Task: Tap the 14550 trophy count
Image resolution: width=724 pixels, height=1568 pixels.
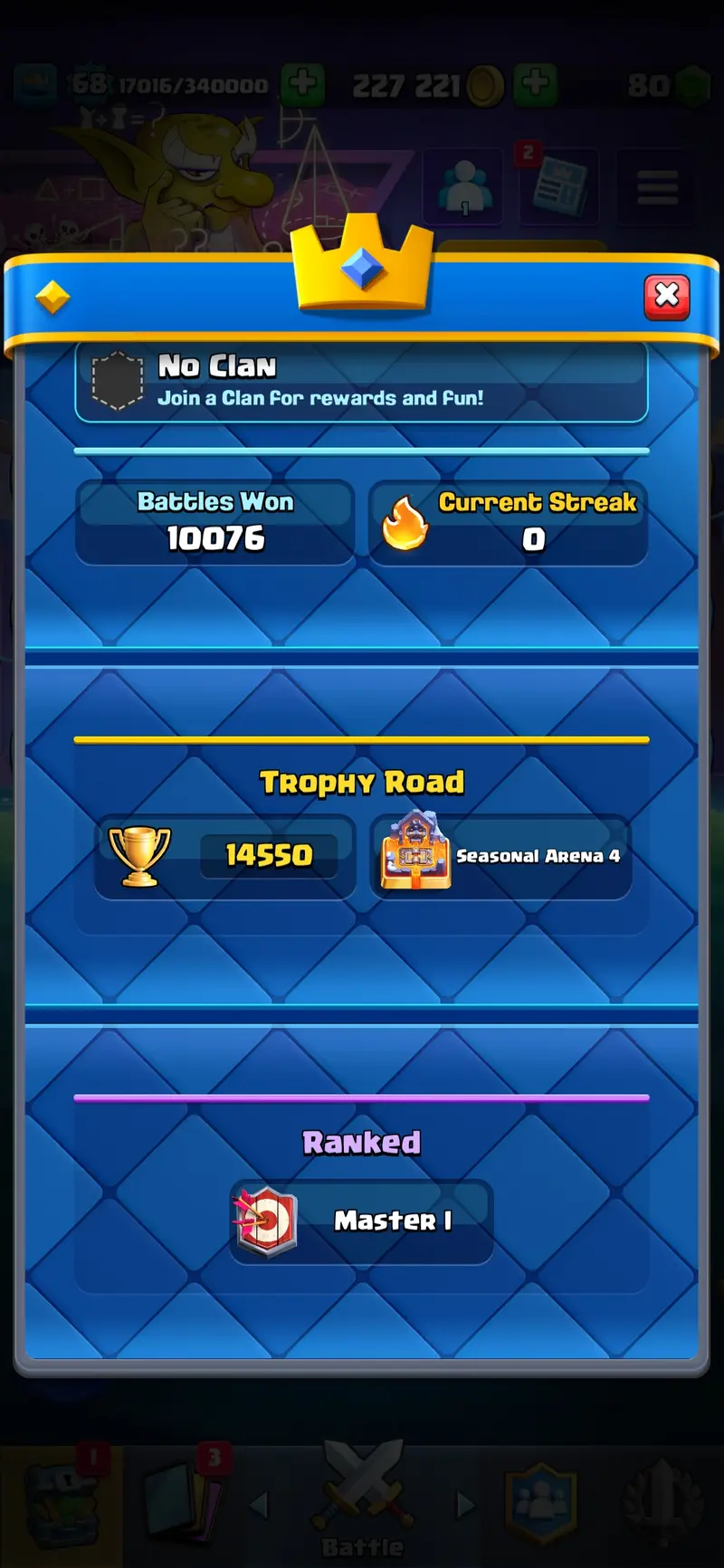Action: [x=268, y=855]
